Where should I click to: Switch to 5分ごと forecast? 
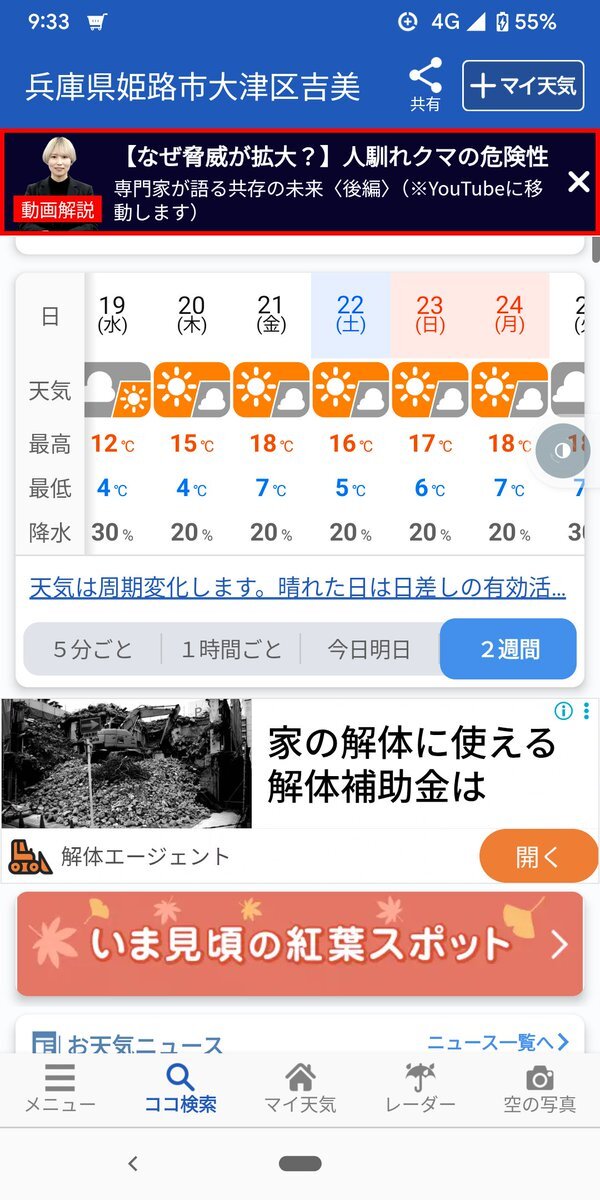[x=92, y=650]
